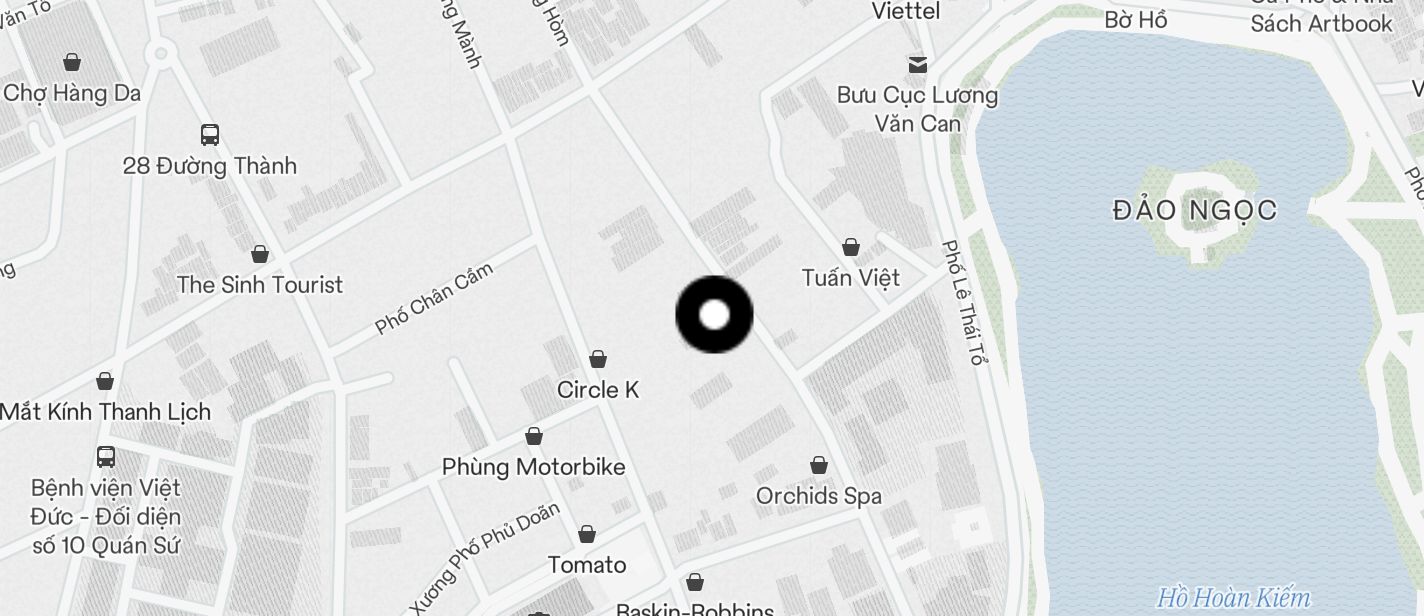Tap the Bưu Cục Lương Văn Can marker
This screenshot has height=616, width=1424.
[917, 65]
